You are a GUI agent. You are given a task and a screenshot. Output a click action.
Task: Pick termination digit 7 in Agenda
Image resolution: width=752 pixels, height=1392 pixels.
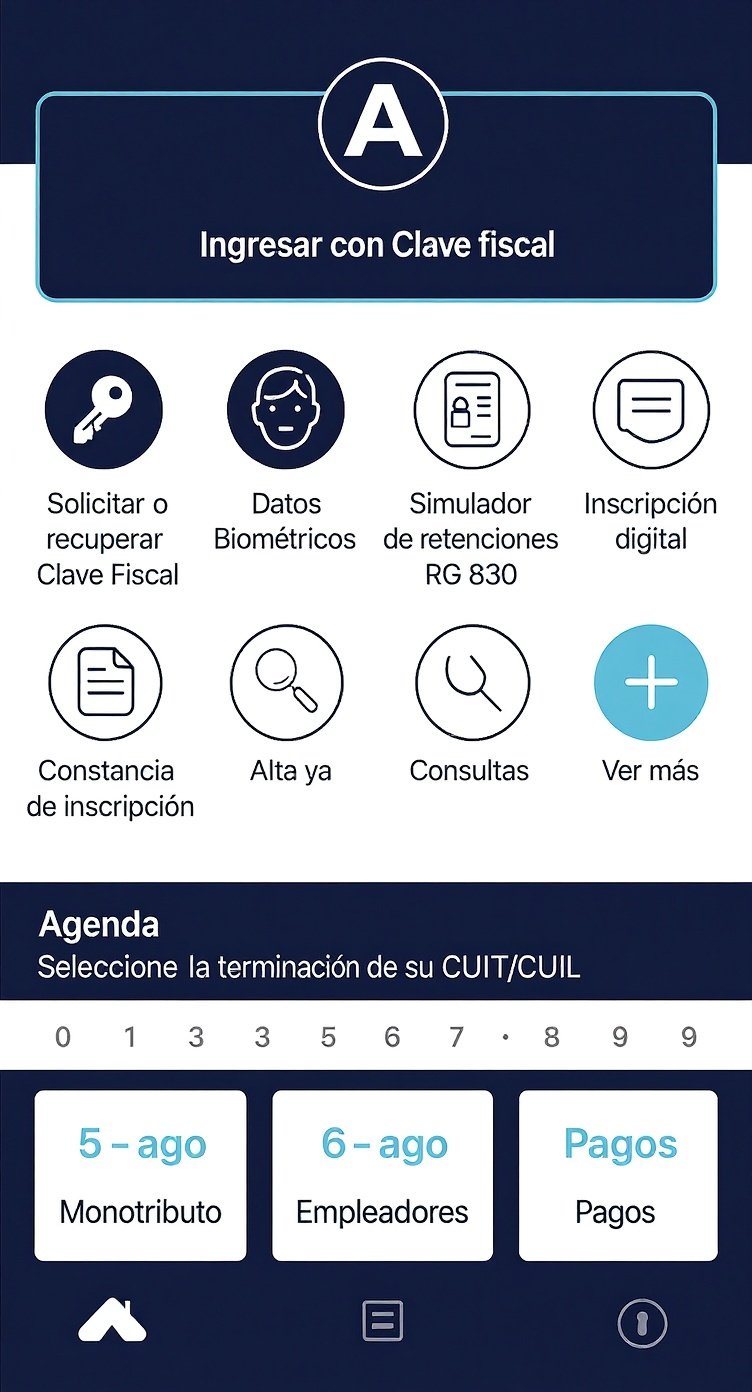pos(457,1037)
